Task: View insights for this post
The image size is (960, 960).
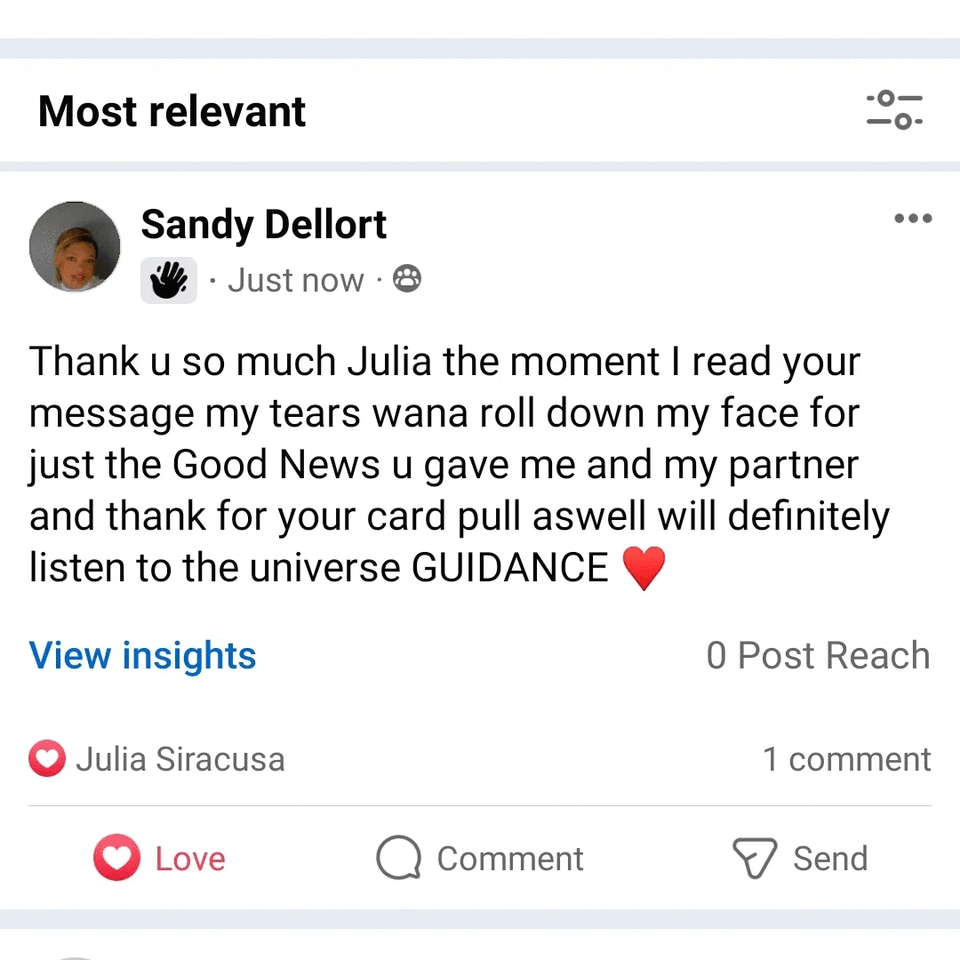Action: 143,656
